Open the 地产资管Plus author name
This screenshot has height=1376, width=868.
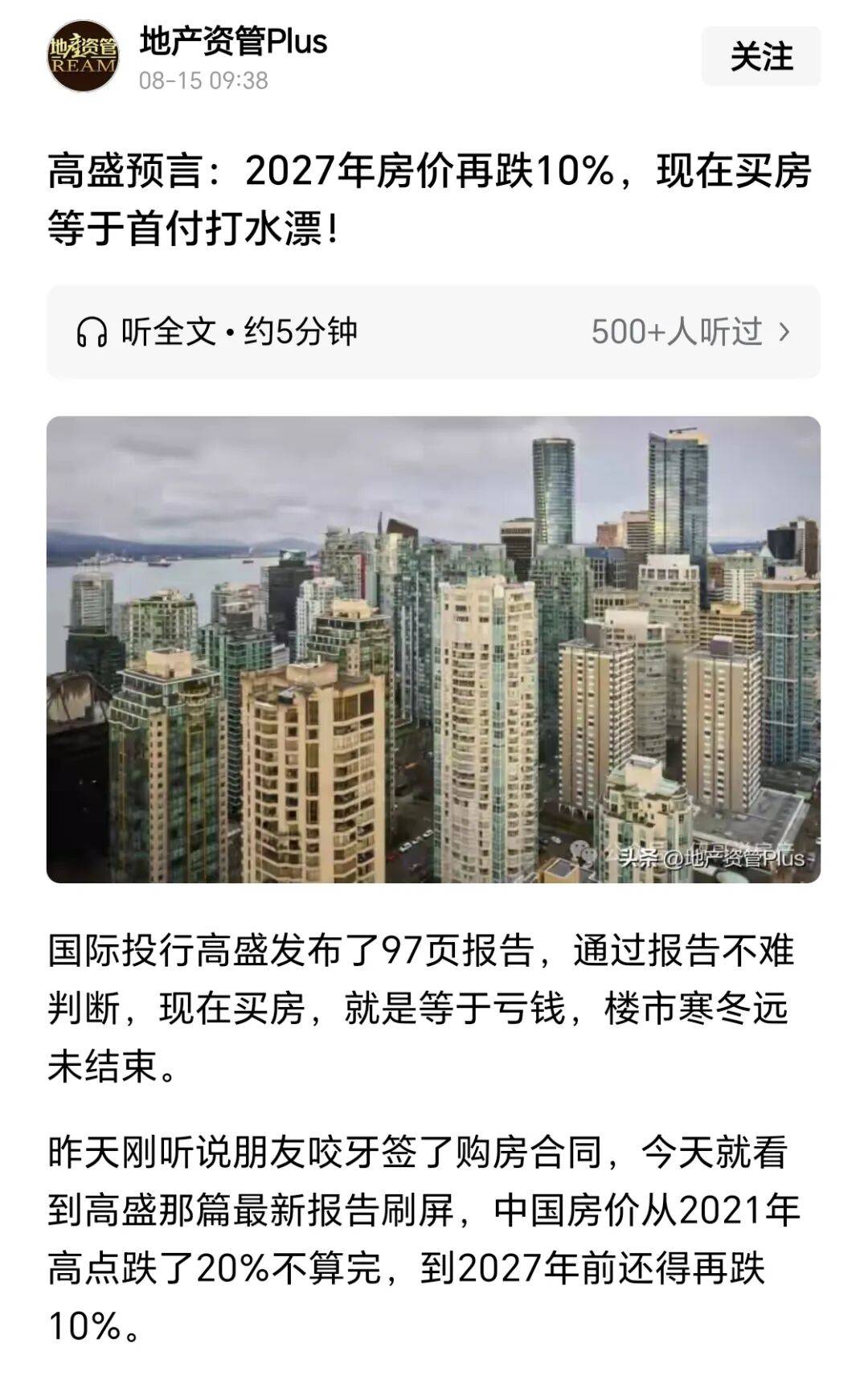pyautogui.click(x=233, y=42)
